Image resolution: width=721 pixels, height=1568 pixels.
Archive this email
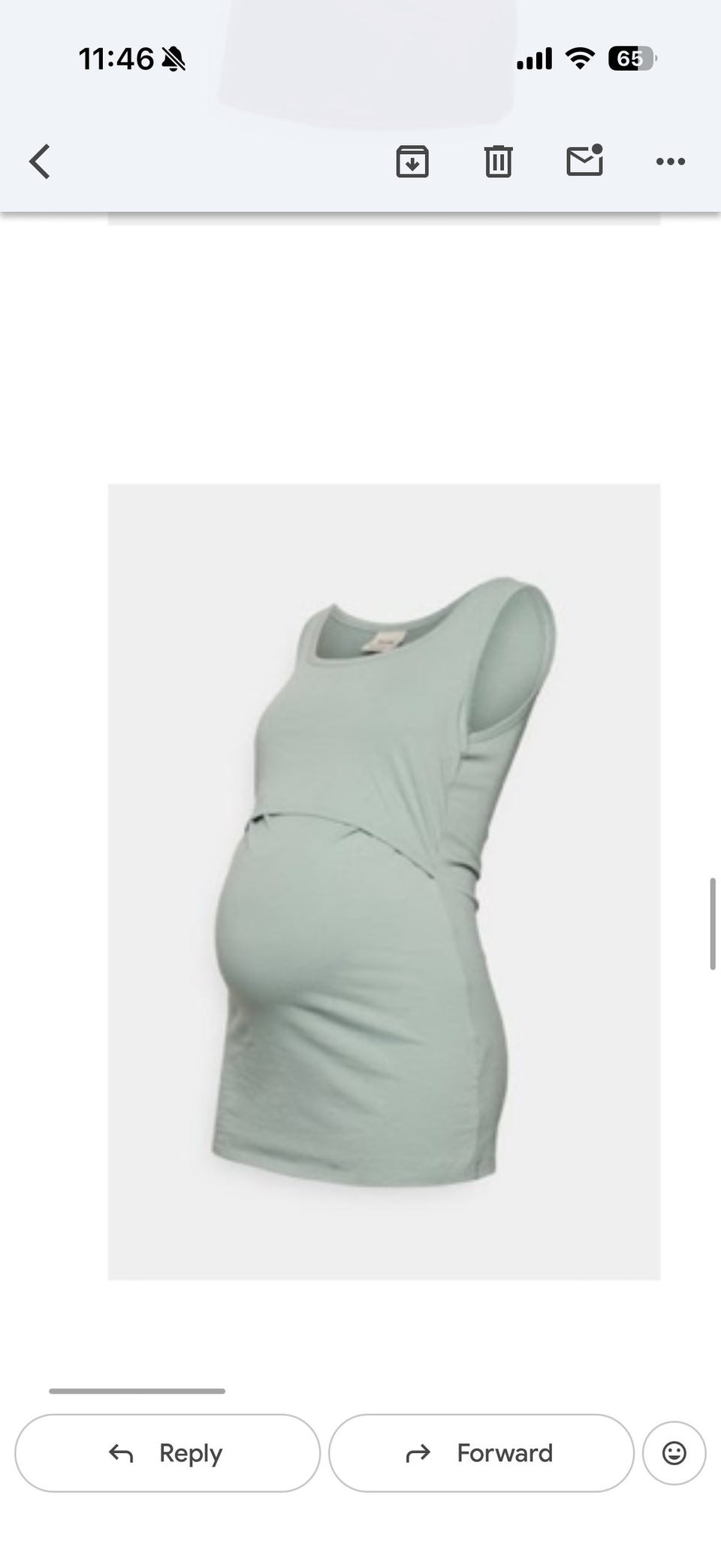tap(412, 162)
